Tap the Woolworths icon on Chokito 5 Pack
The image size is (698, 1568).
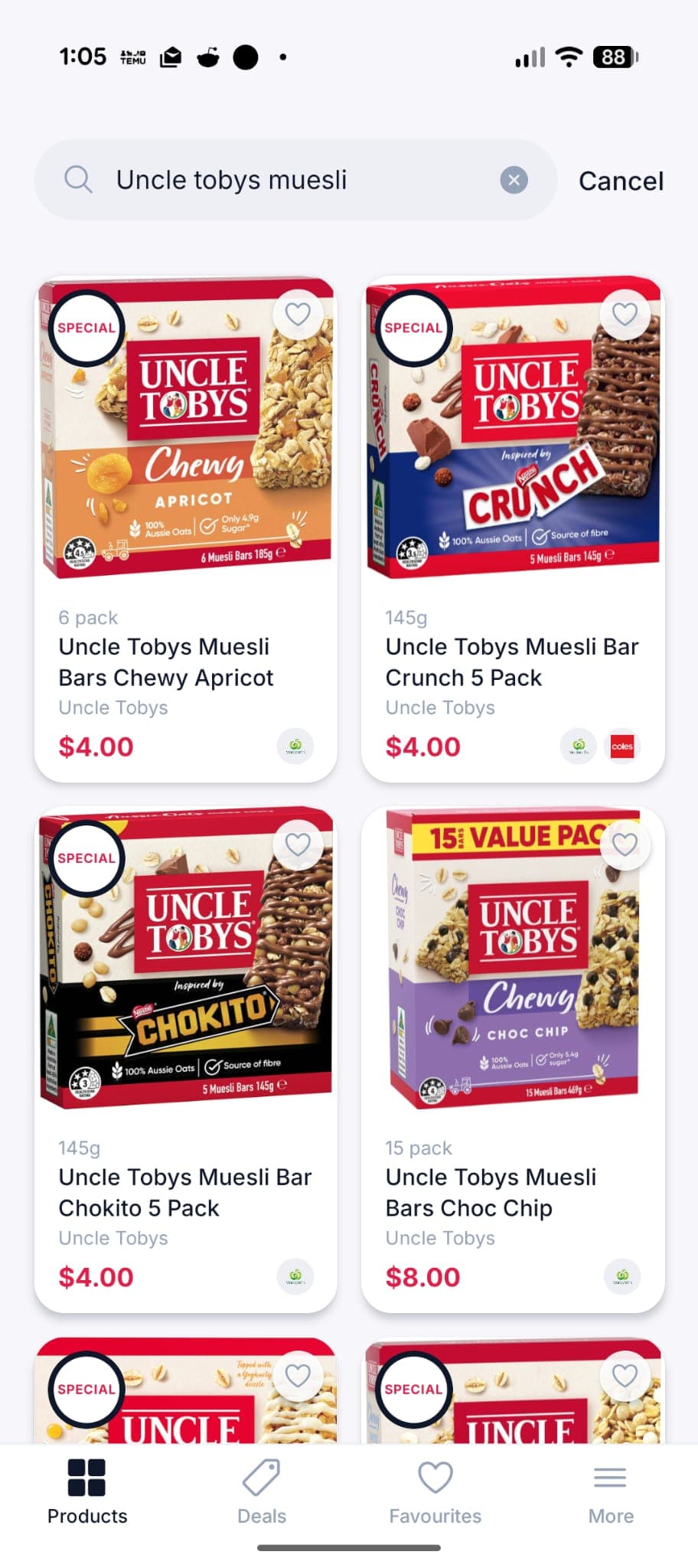pyautogui.click(x=295, y=1277)
